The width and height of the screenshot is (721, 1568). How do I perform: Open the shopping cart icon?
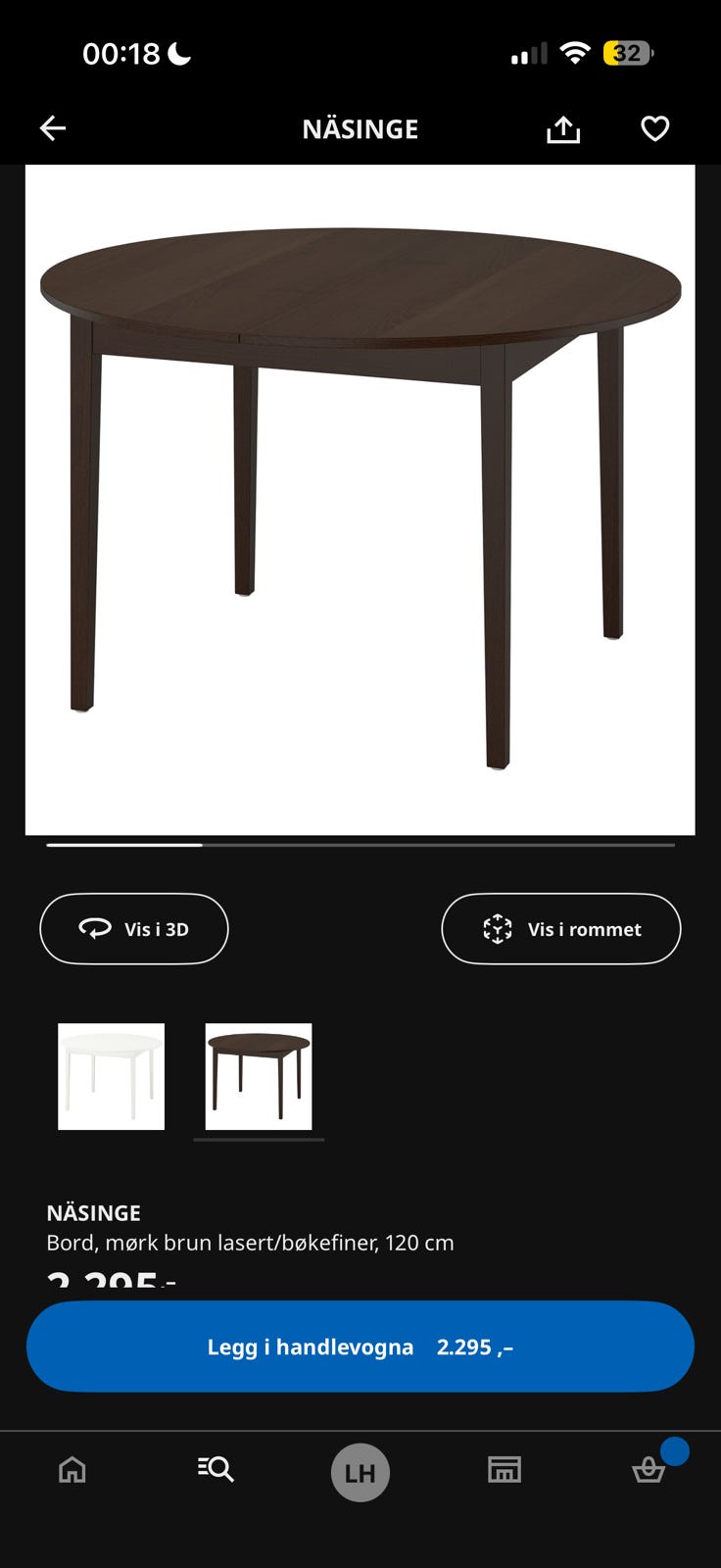point(648,1470)
